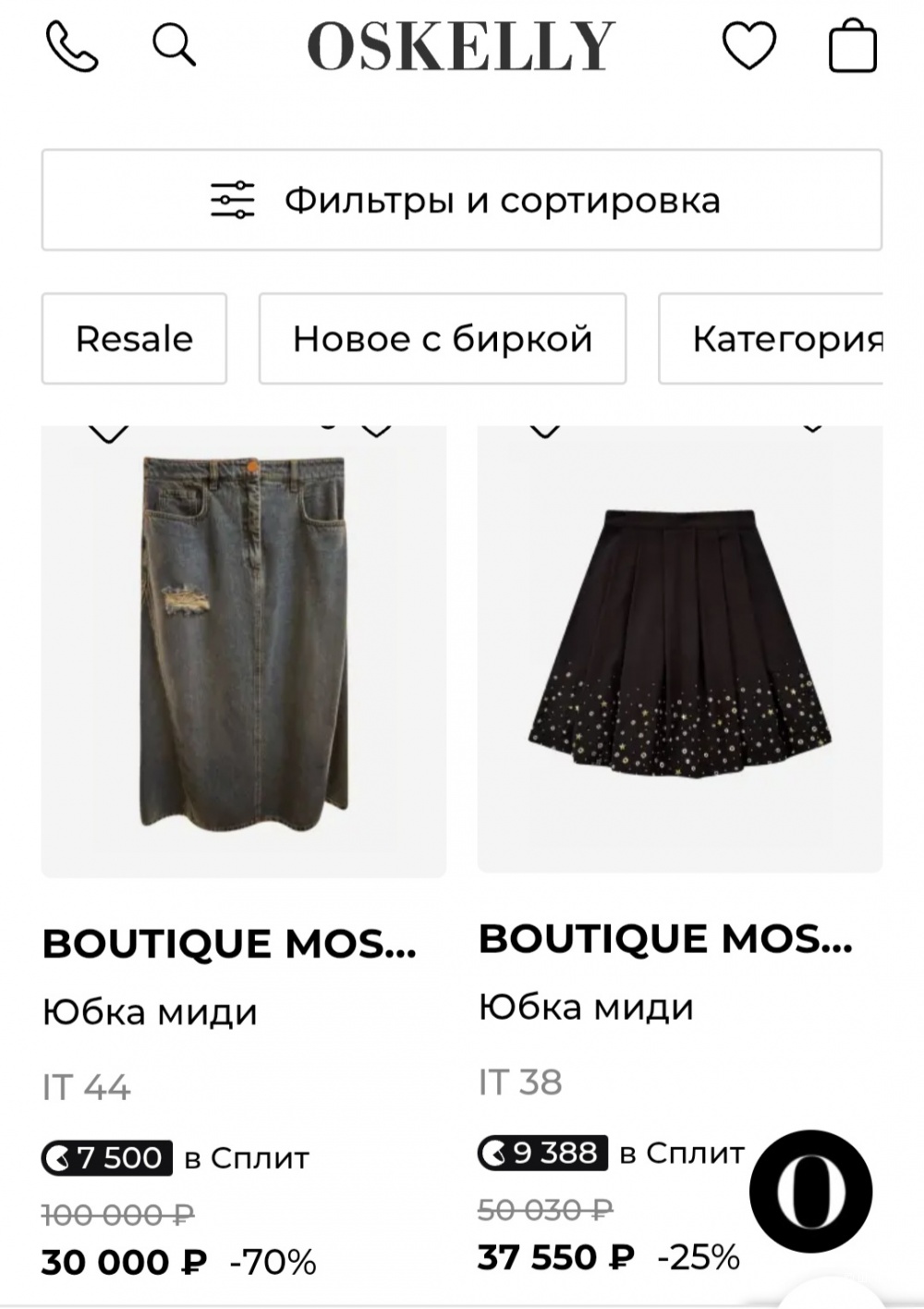This screenshot has width=924, height=1309.
Task: Toggle the Resale filter chip
Action: pos(133,338)
